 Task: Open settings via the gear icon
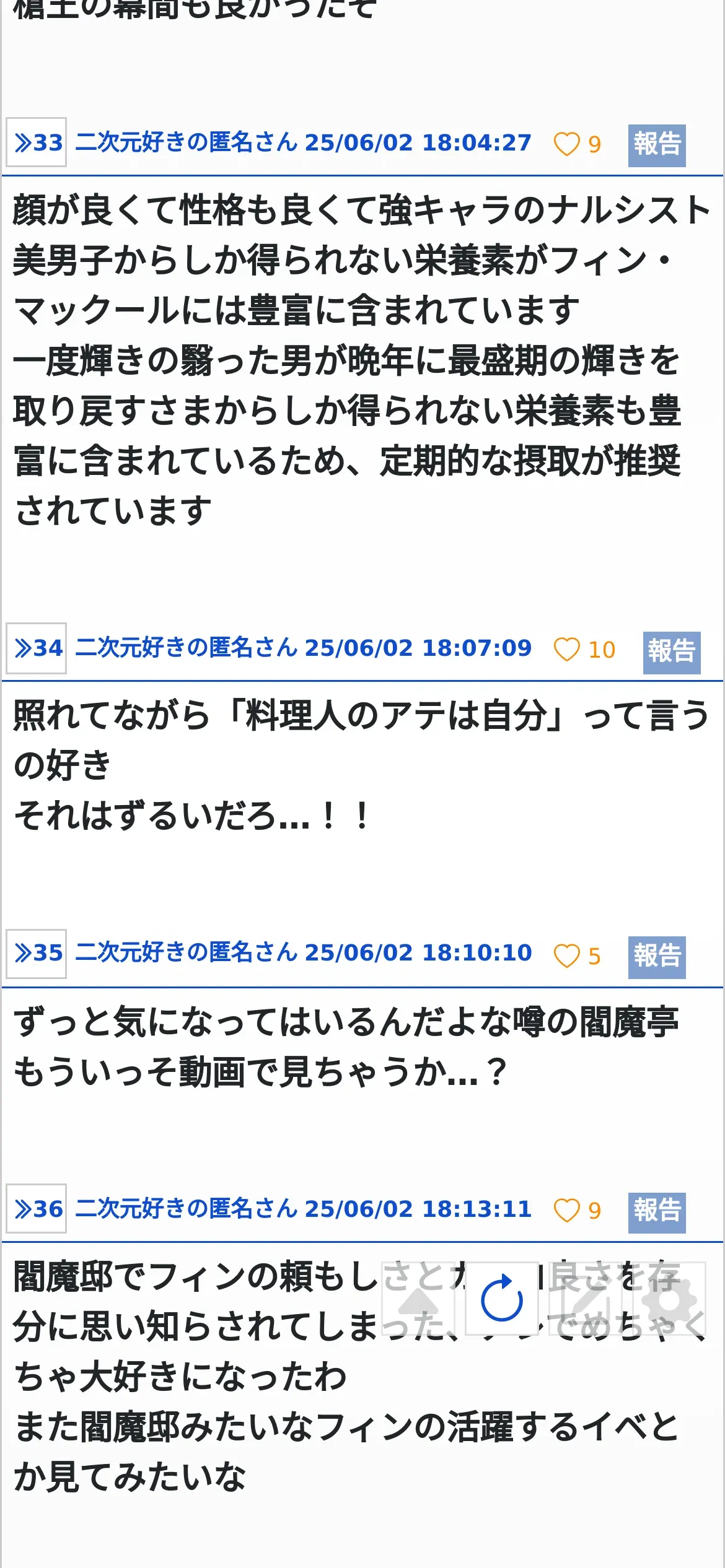[x=670, y=1298]
